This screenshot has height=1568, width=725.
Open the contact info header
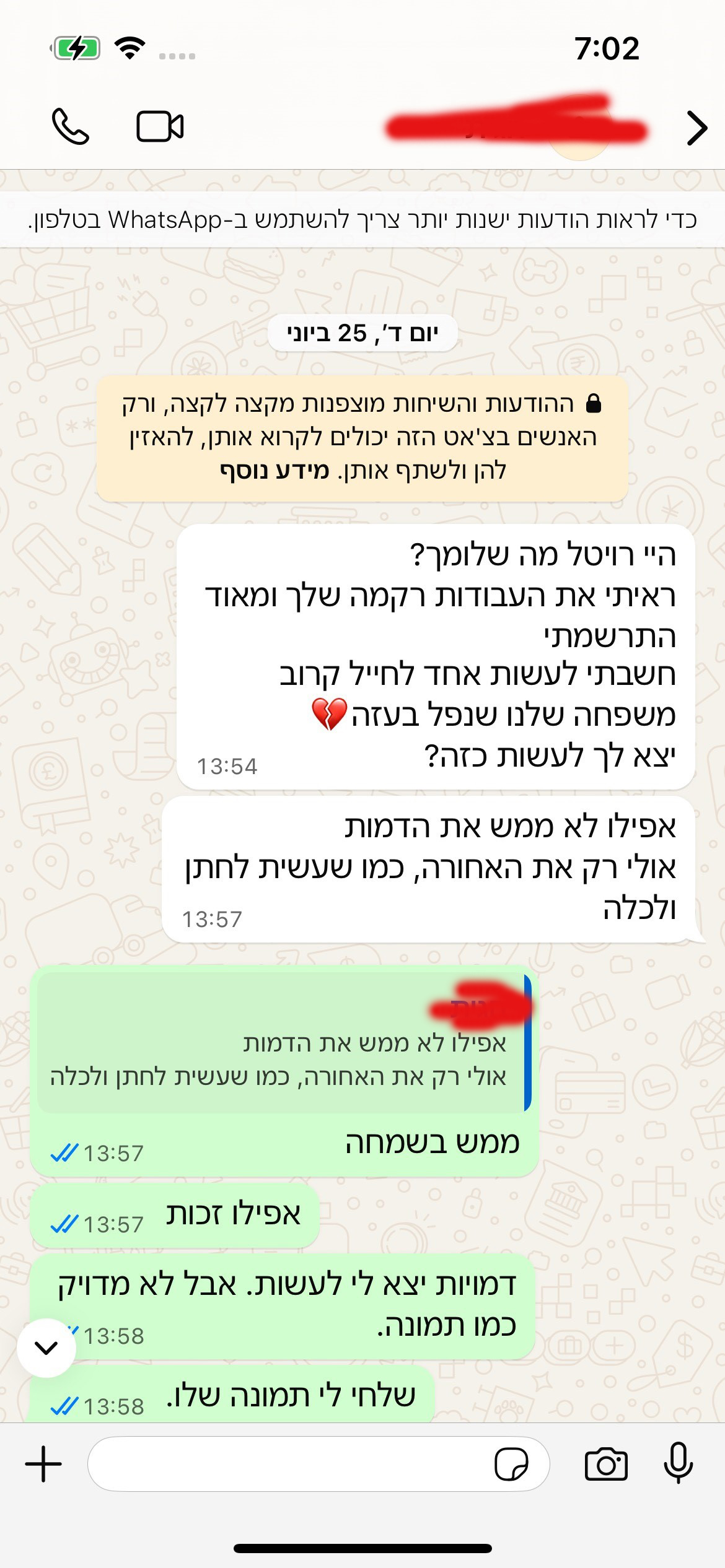pos(514,128)
